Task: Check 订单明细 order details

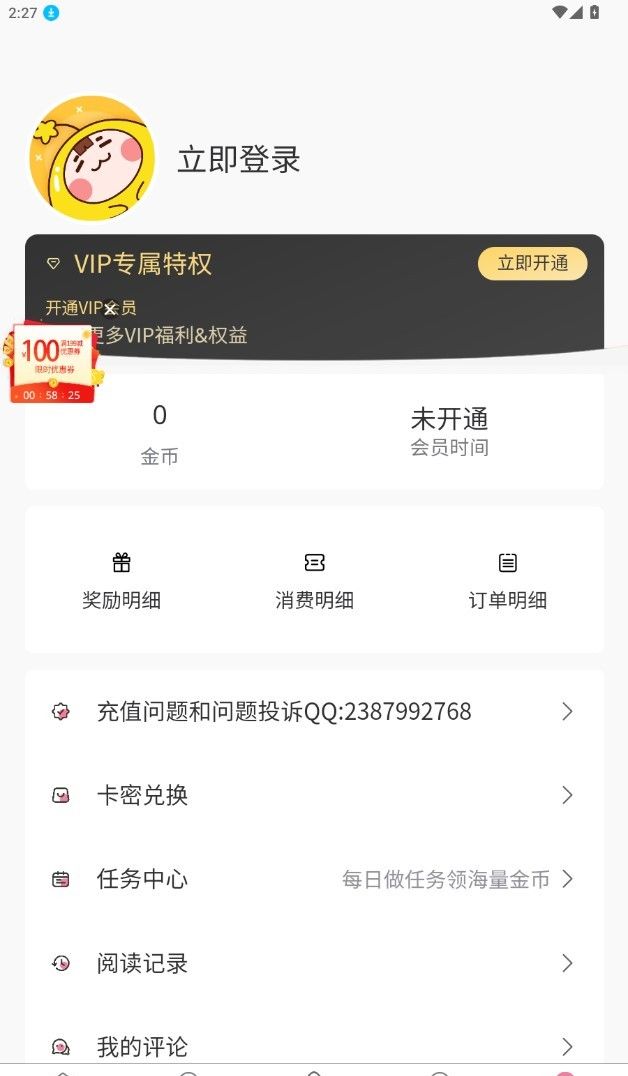Action: pyautogui.click(x=507, y=581)
